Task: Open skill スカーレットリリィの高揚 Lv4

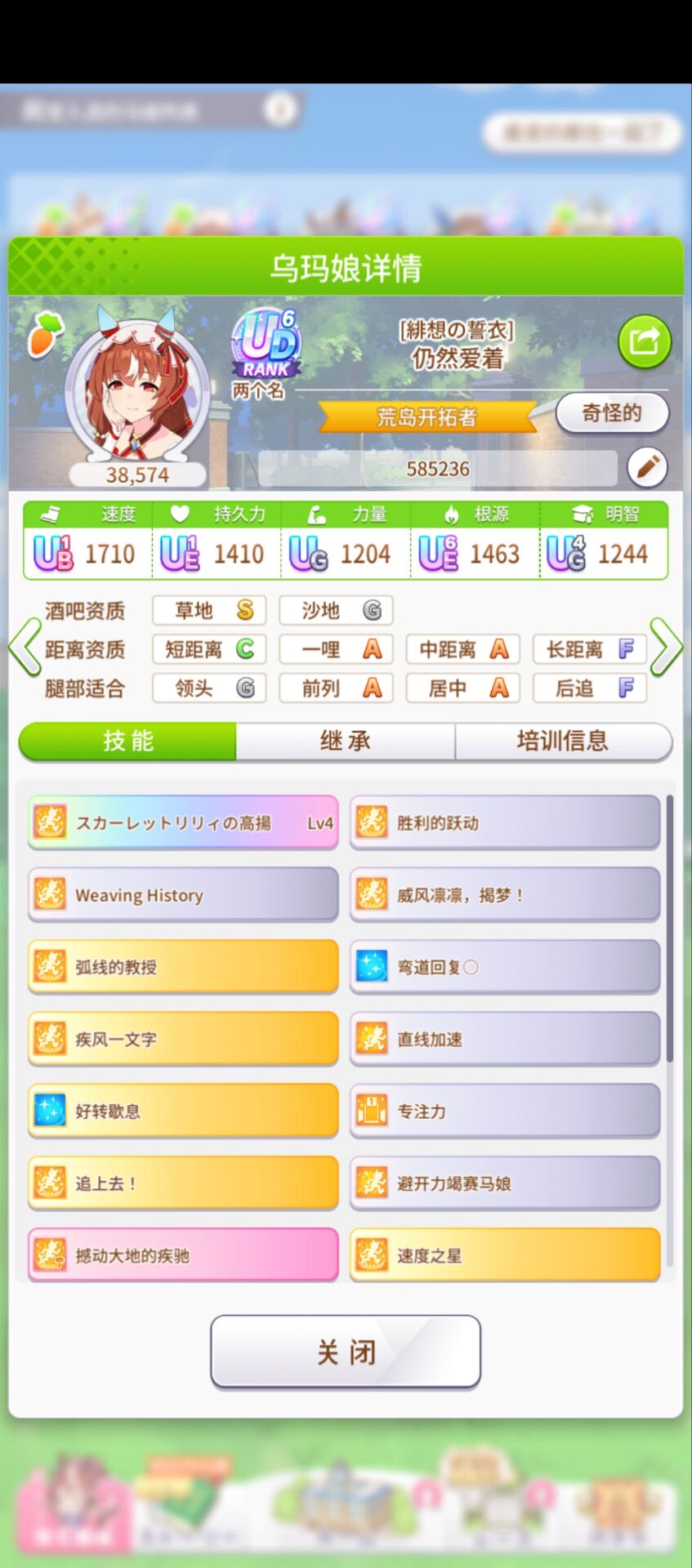Action: [183, 822]
